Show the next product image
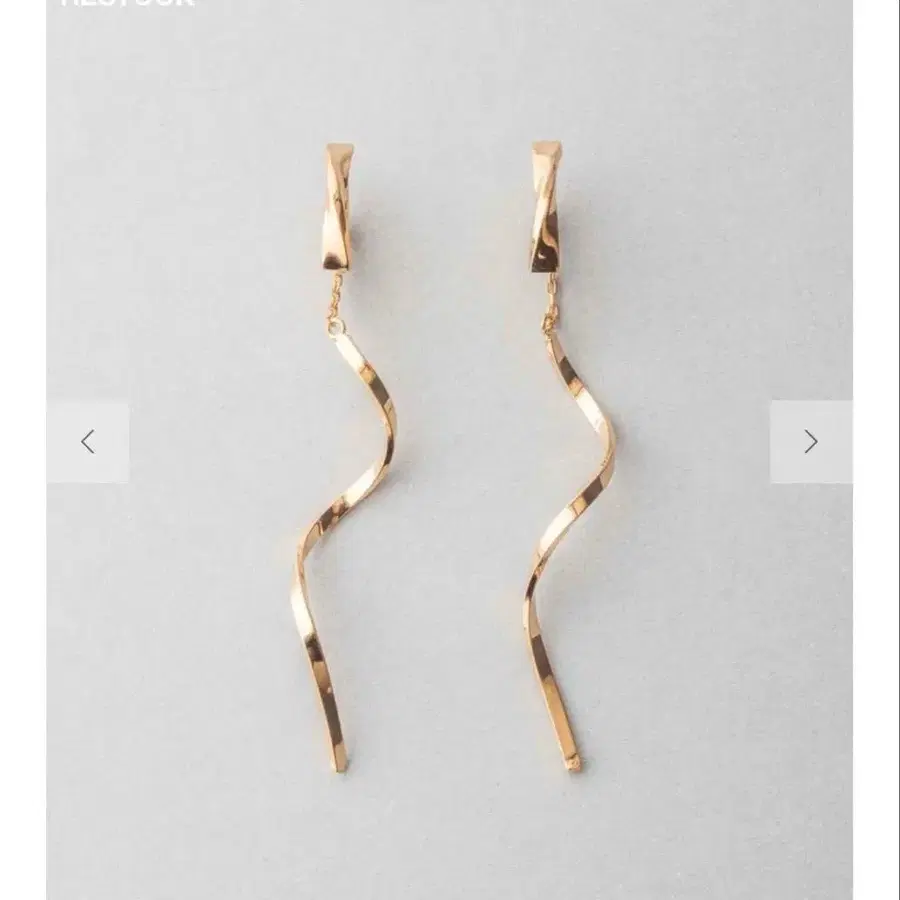 [x=811, y=441]
